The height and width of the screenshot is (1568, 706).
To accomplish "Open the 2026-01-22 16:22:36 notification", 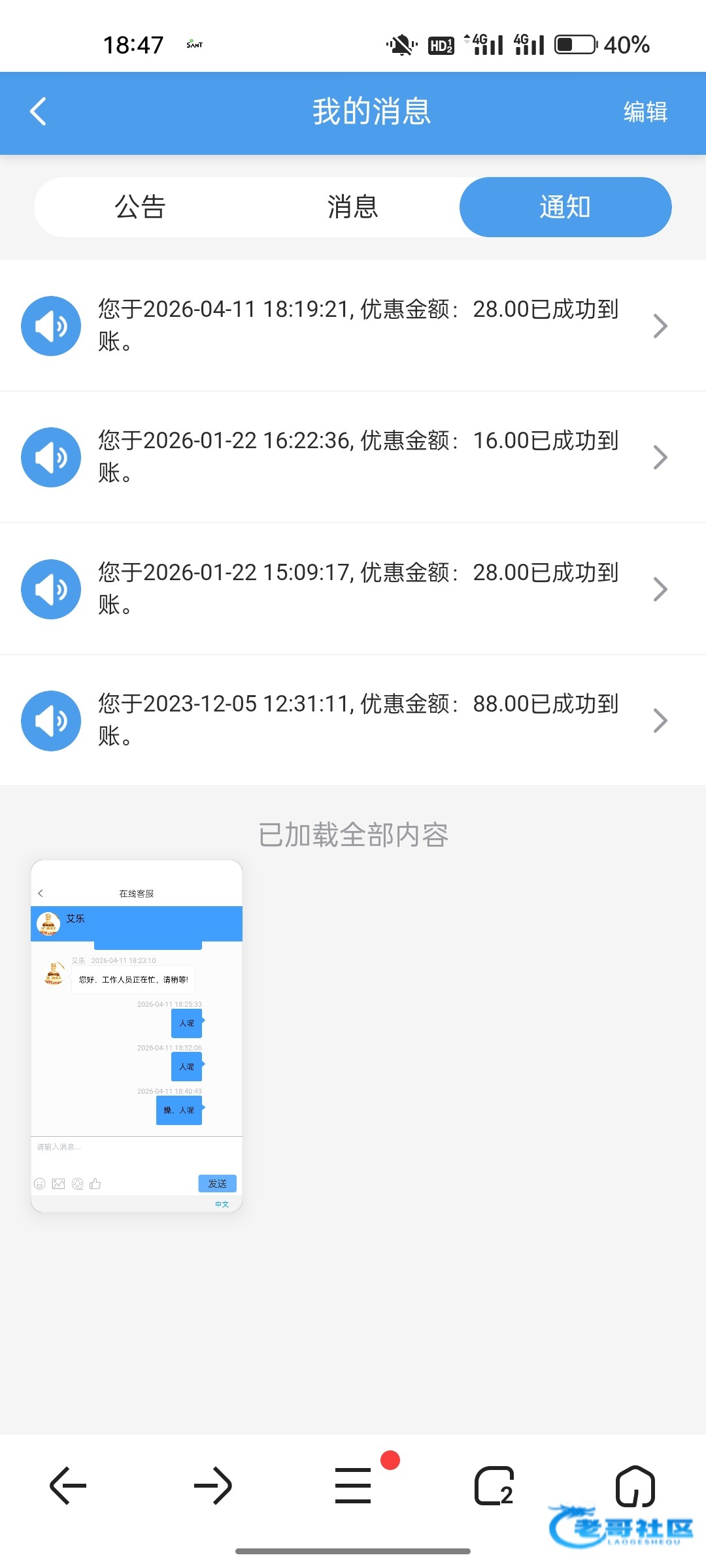I will pos(353,457).
